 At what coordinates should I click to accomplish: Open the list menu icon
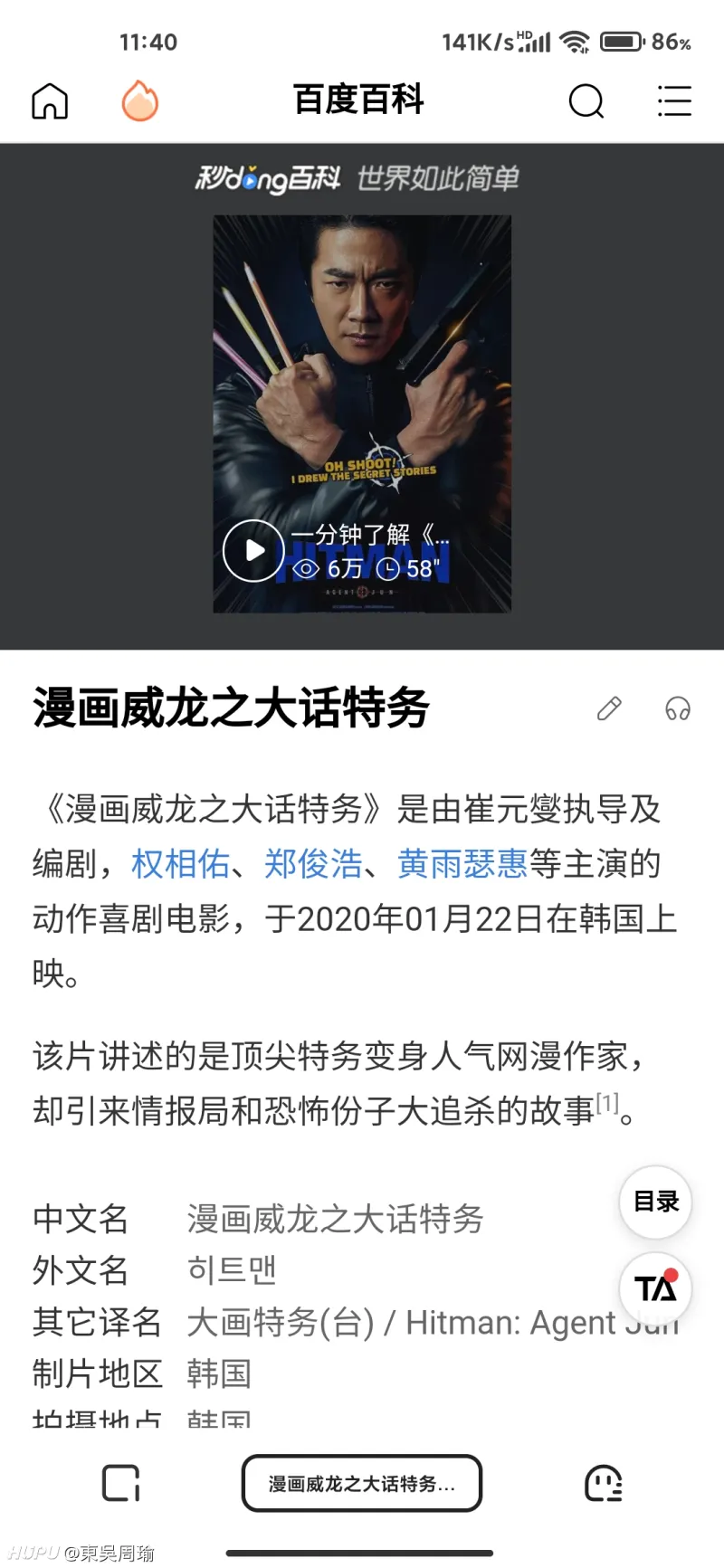click(x=674, y=101)
